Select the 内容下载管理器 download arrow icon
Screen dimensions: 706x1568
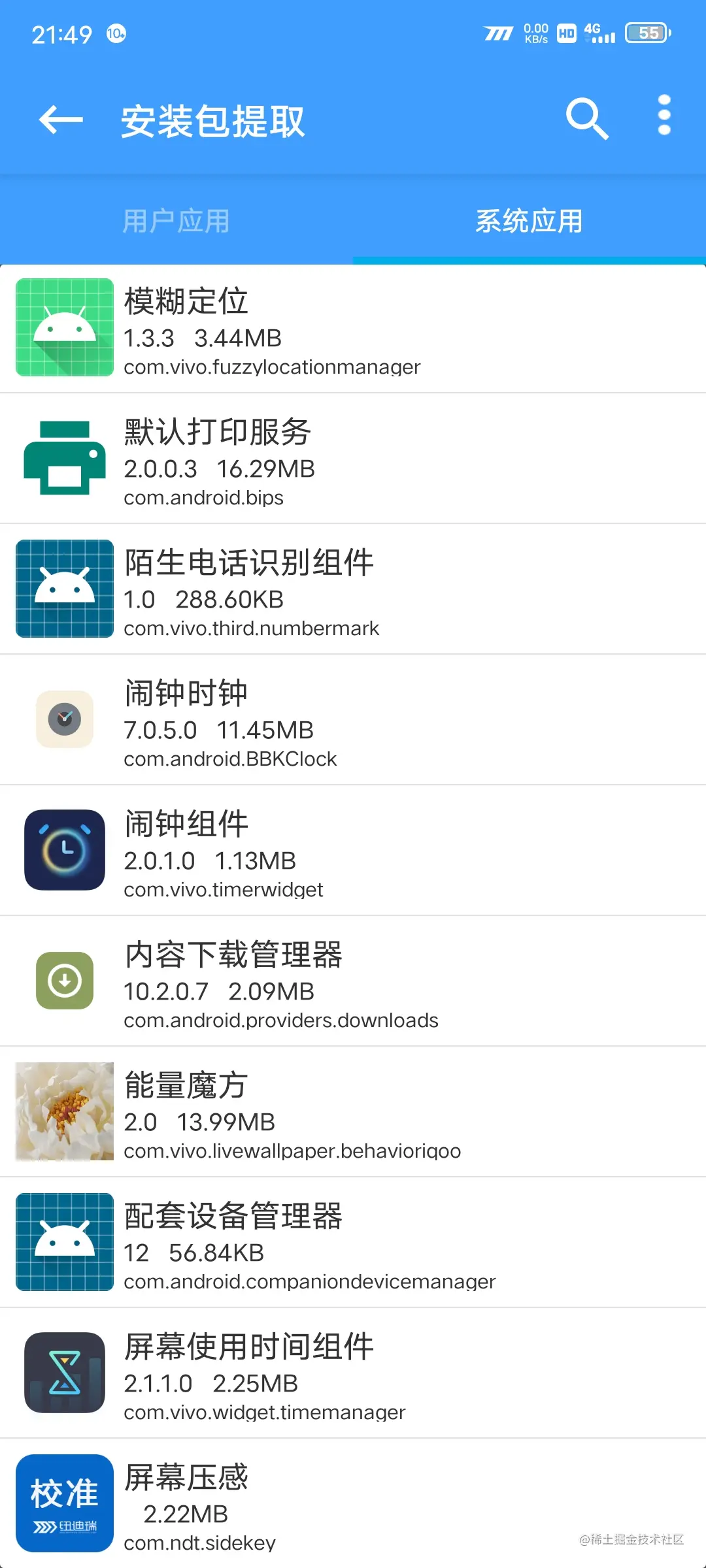(63, 980)
